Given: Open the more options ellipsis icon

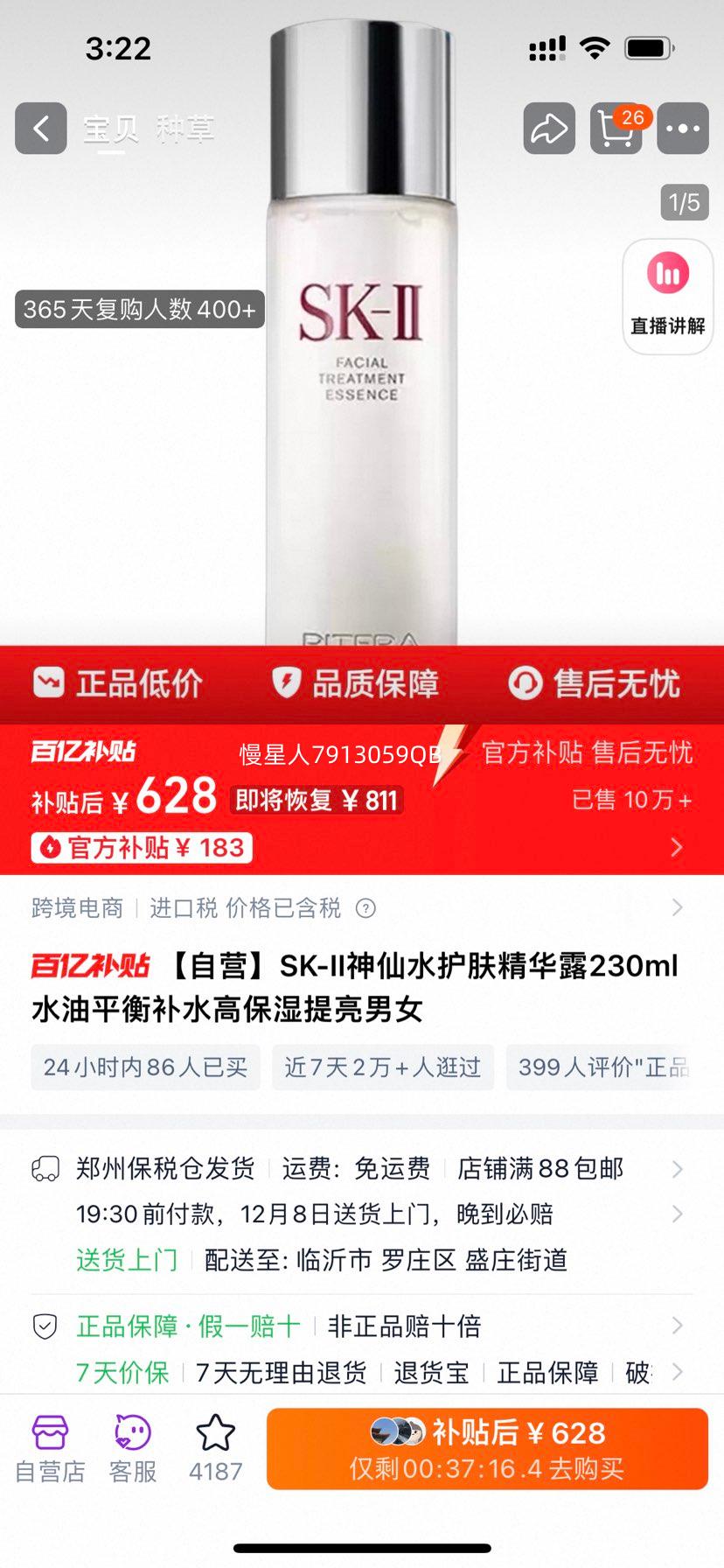Looking at the screenshot, I should coord(683,129).
